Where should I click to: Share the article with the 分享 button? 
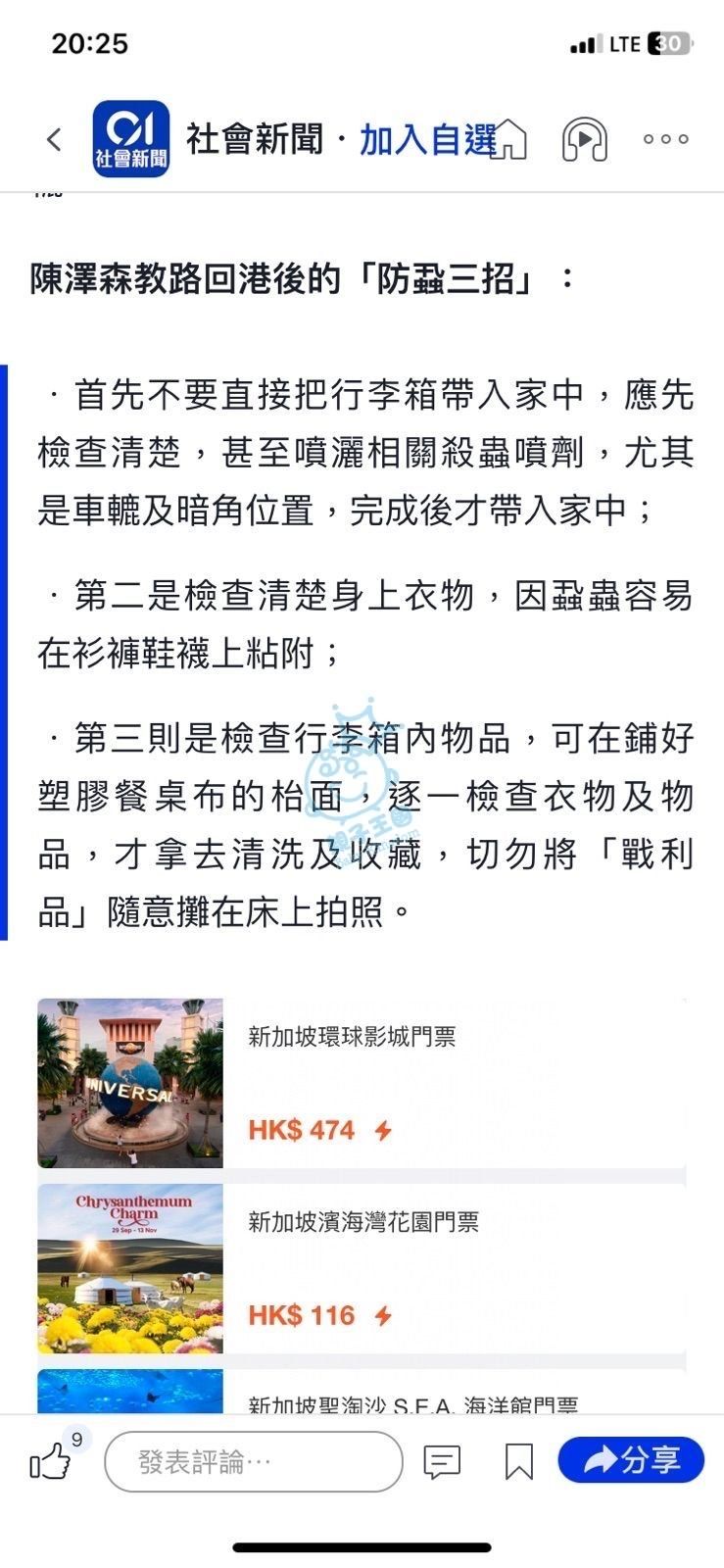[x=631, y=1460]
